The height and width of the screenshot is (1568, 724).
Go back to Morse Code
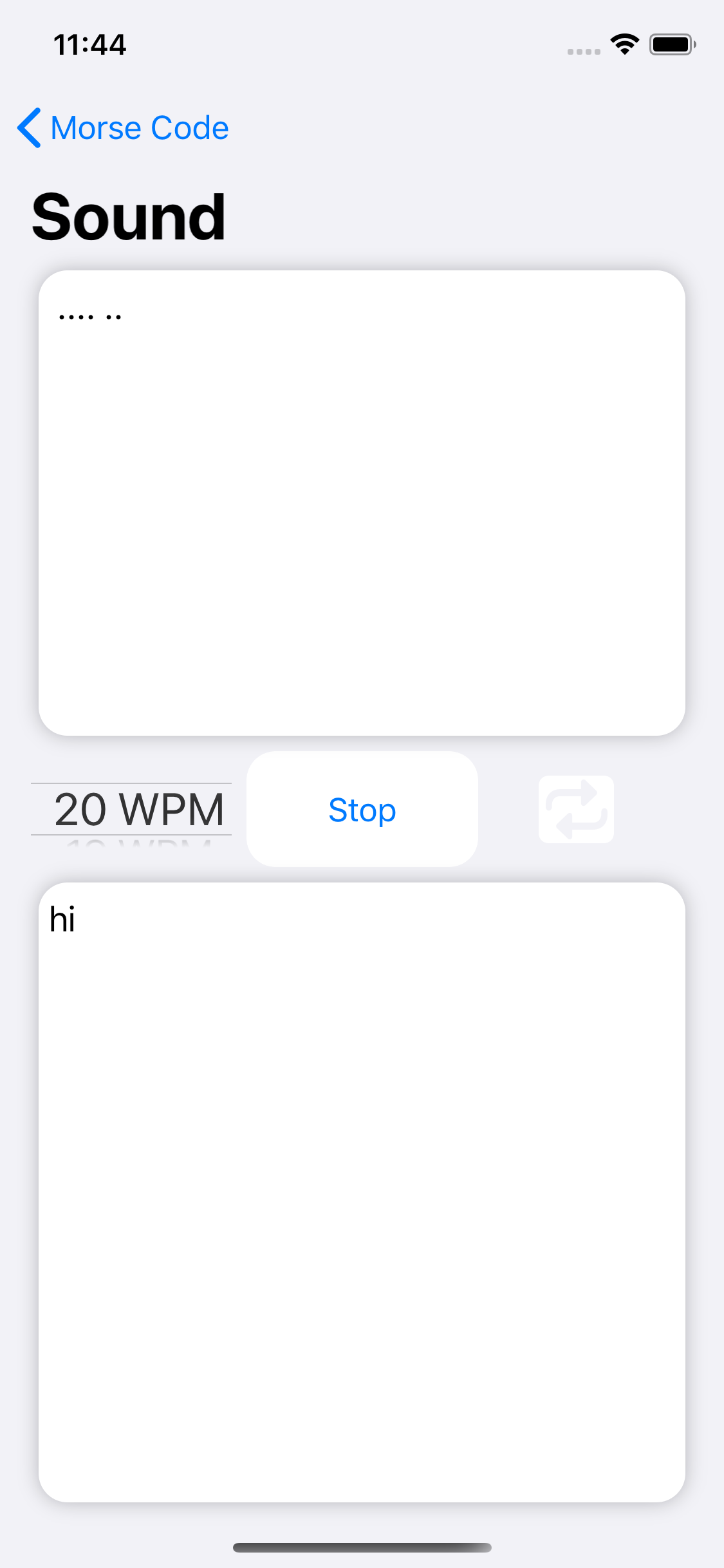click(123, 127)
